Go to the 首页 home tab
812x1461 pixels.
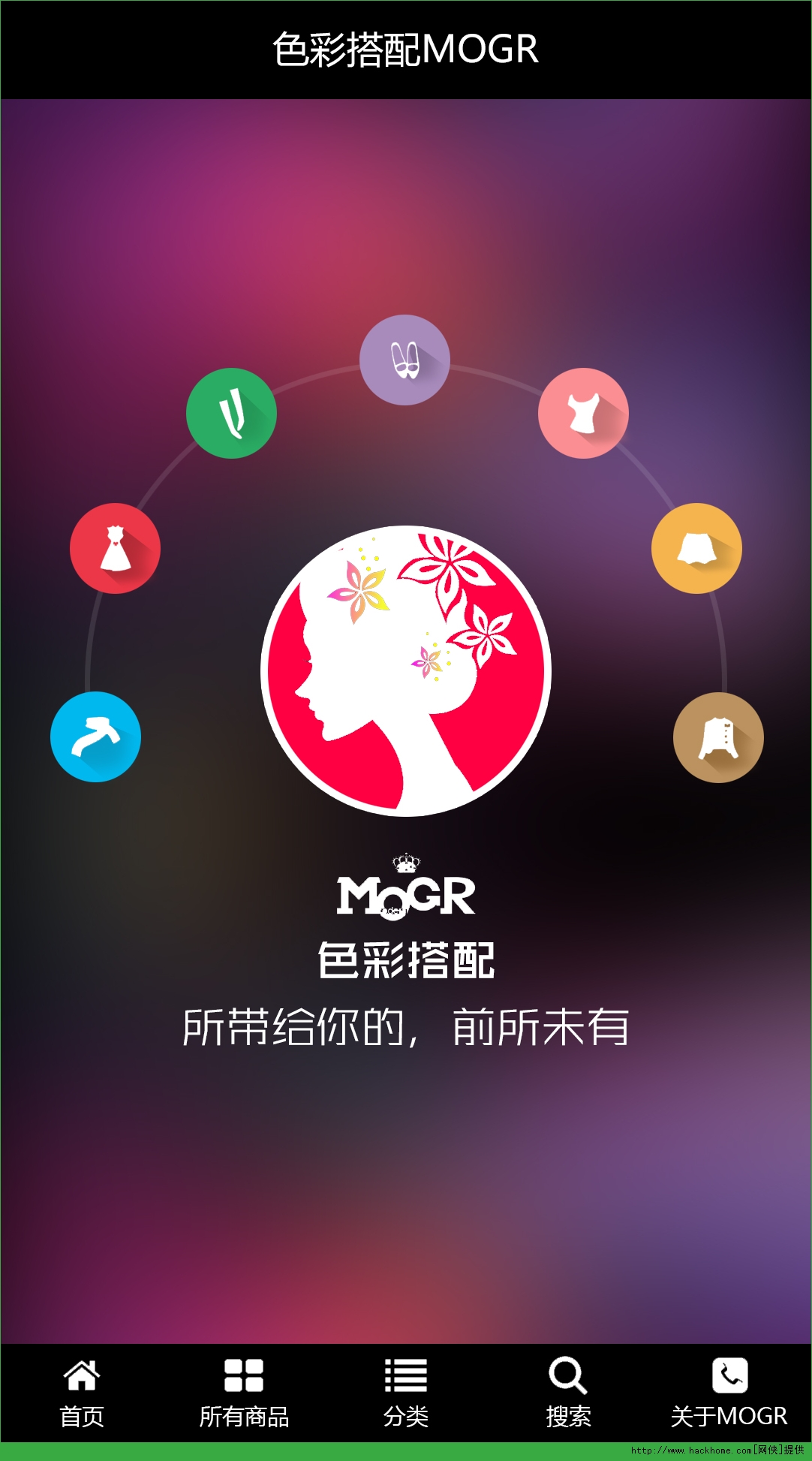(82, 1393)
